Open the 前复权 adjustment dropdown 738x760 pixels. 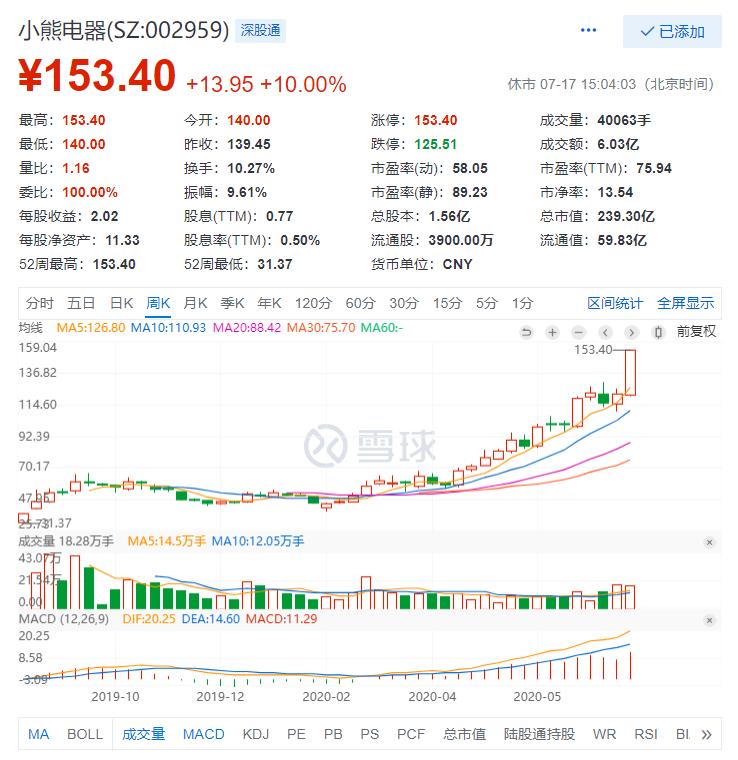point(697,332)
